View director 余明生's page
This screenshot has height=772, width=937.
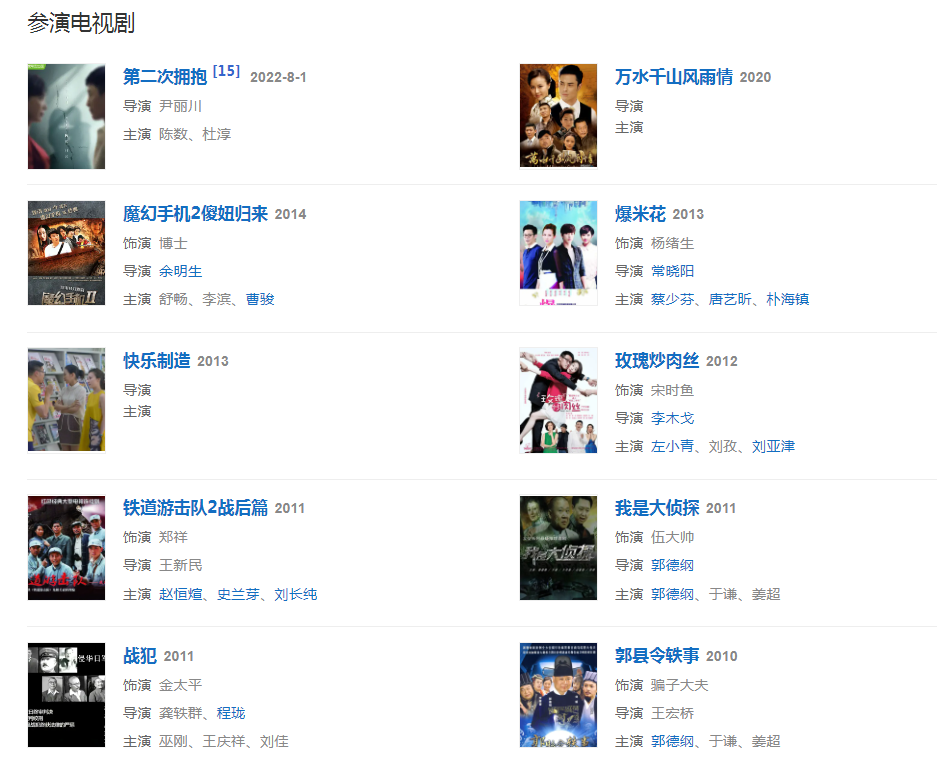(180, 271)
